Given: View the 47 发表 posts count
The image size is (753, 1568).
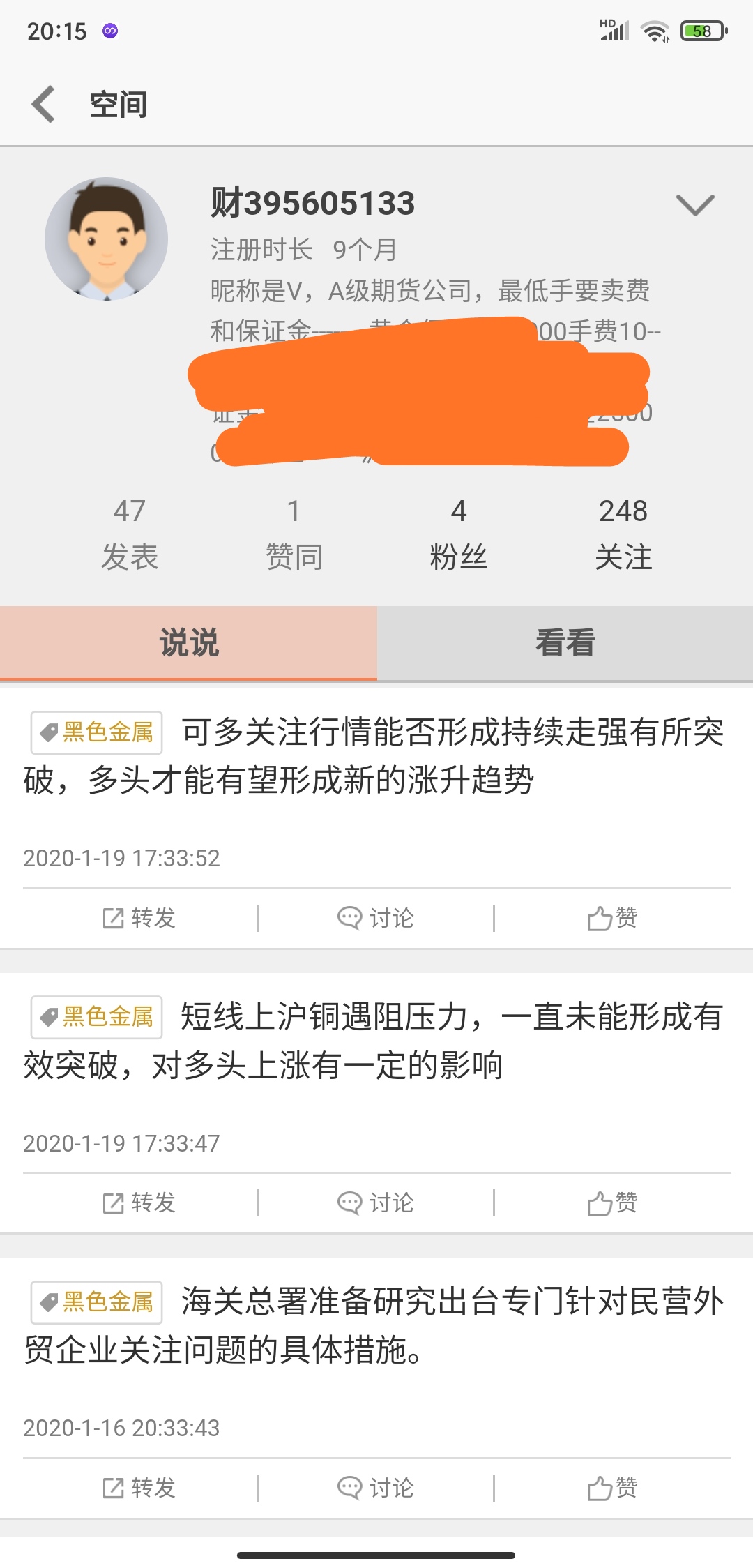Looking at the screenshot, I should click(x=130, y=534).
